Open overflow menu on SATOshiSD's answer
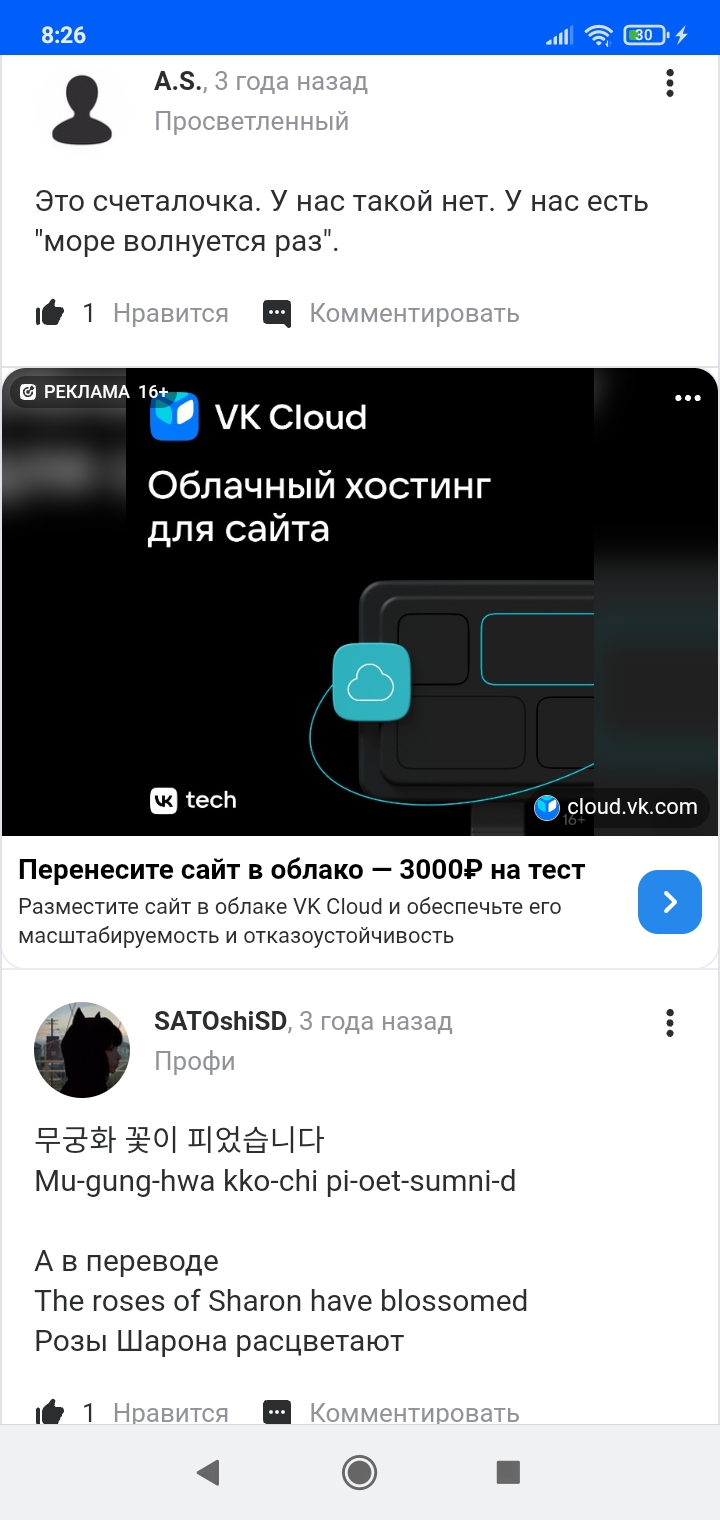The image size is (720, 1520). pos(670,1023)
